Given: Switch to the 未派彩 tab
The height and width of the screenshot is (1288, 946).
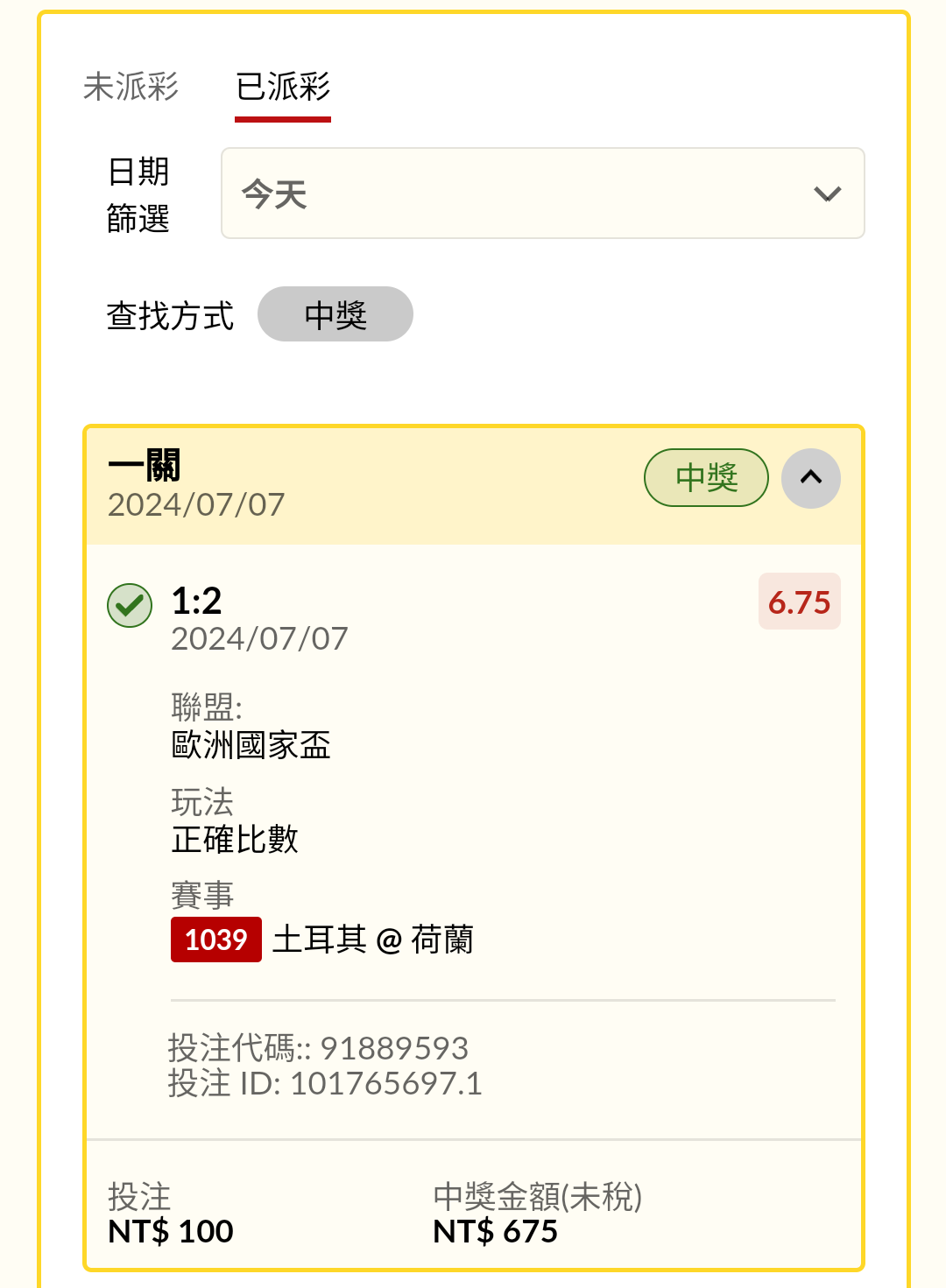Looking at the screenshot, I should pos(131,87).
